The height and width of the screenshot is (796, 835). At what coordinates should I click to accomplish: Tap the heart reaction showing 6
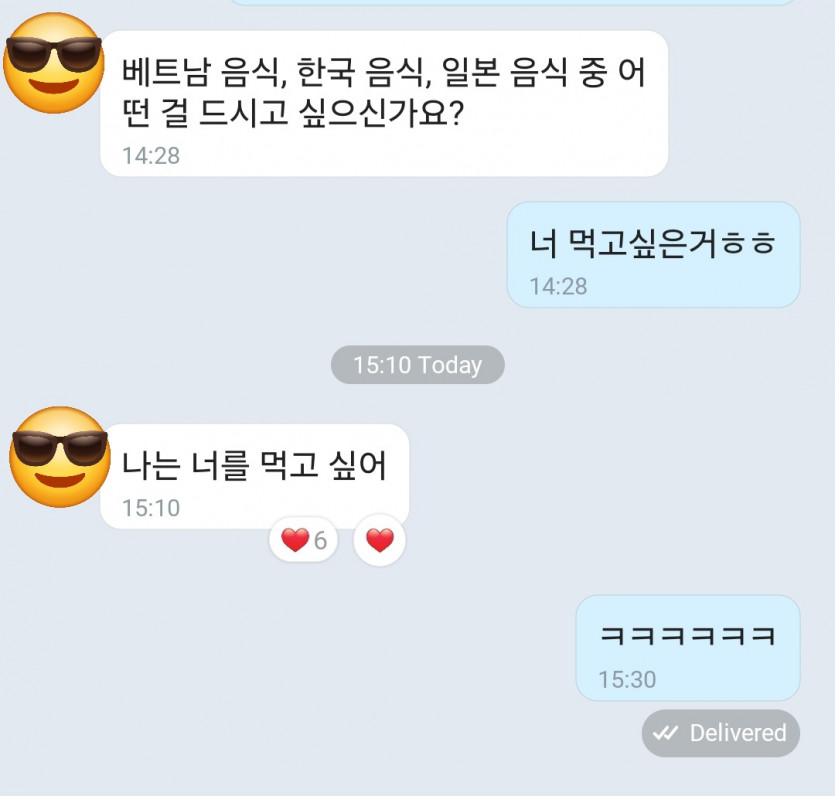(x=304, y=541)
